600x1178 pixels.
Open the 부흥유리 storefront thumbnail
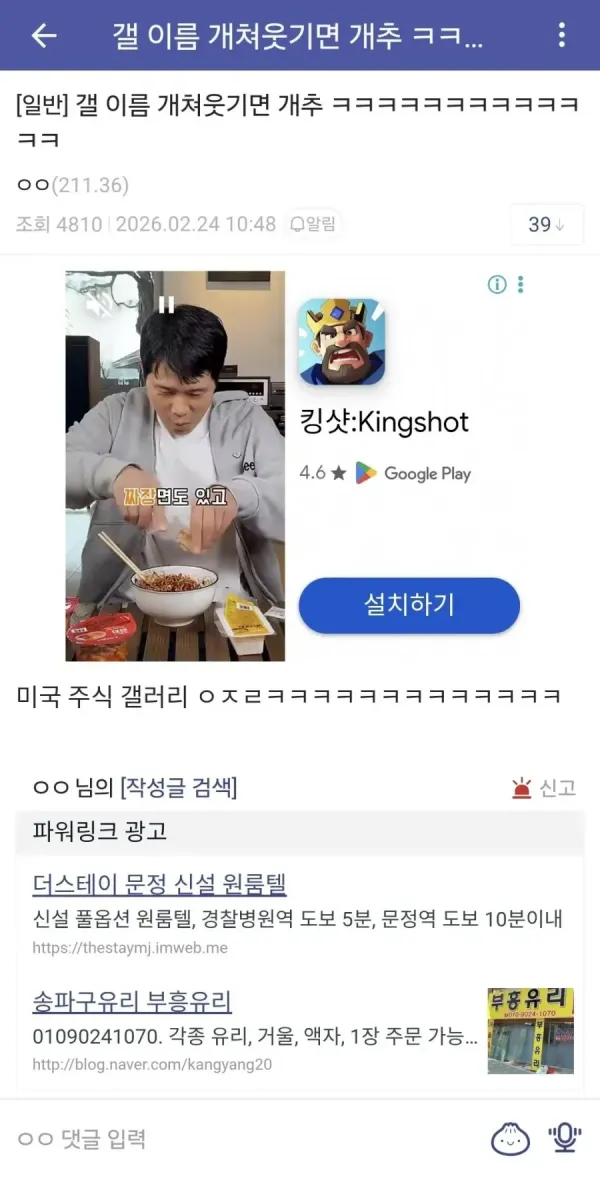coord(530,1031)
